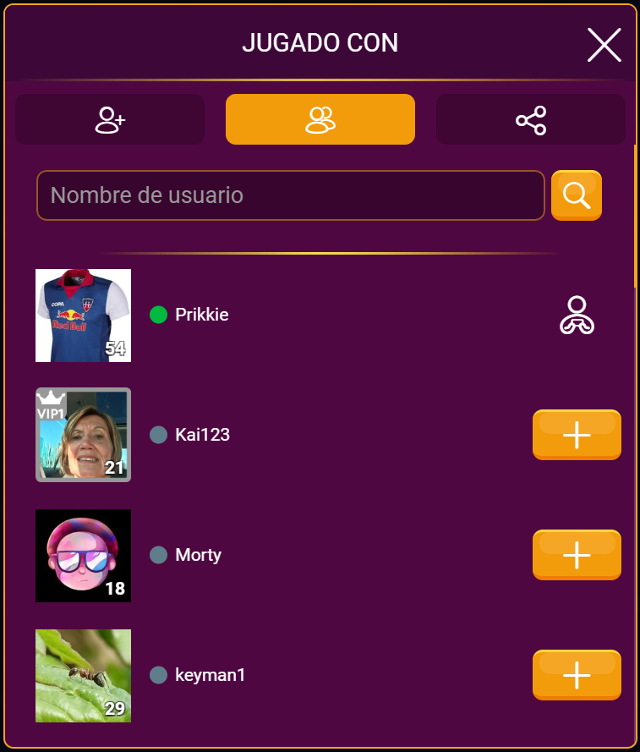
Task: Tap the orange search magnifier button
Action: coord(577,195)
